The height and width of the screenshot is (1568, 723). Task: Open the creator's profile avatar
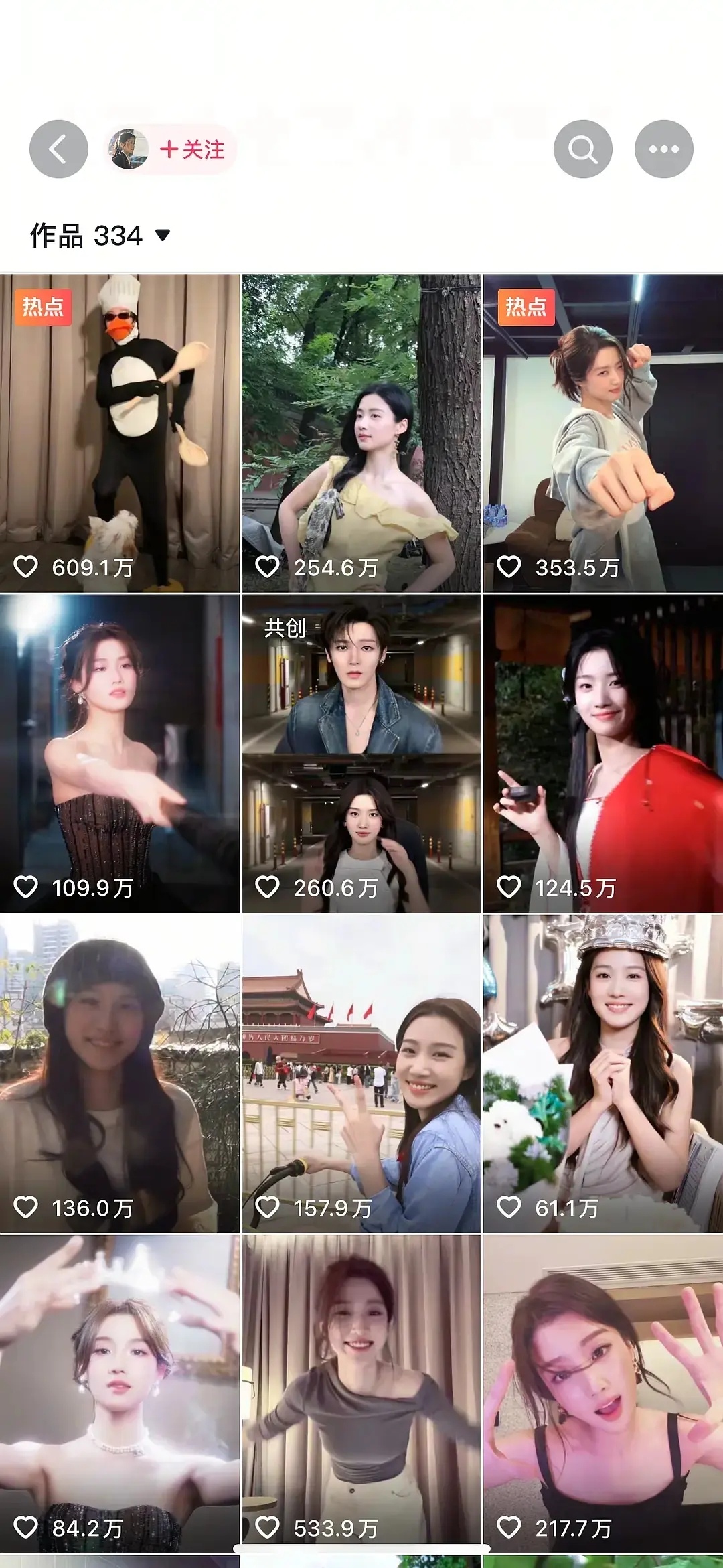(x=130, y=149)
